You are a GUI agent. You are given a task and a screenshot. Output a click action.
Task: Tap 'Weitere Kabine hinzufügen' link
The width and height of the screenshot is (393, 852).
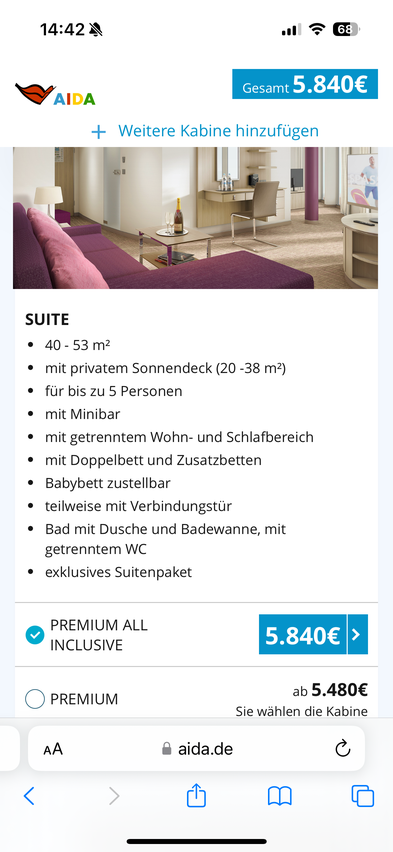tap(205, 131)
